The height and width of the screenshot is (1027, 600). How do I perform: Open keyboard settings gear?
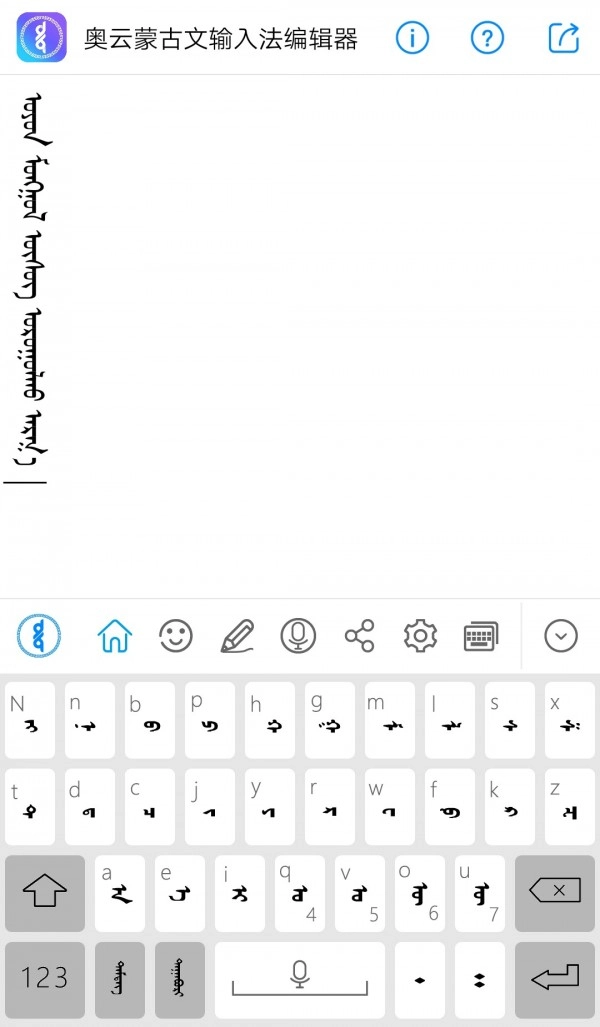point(420,635)
